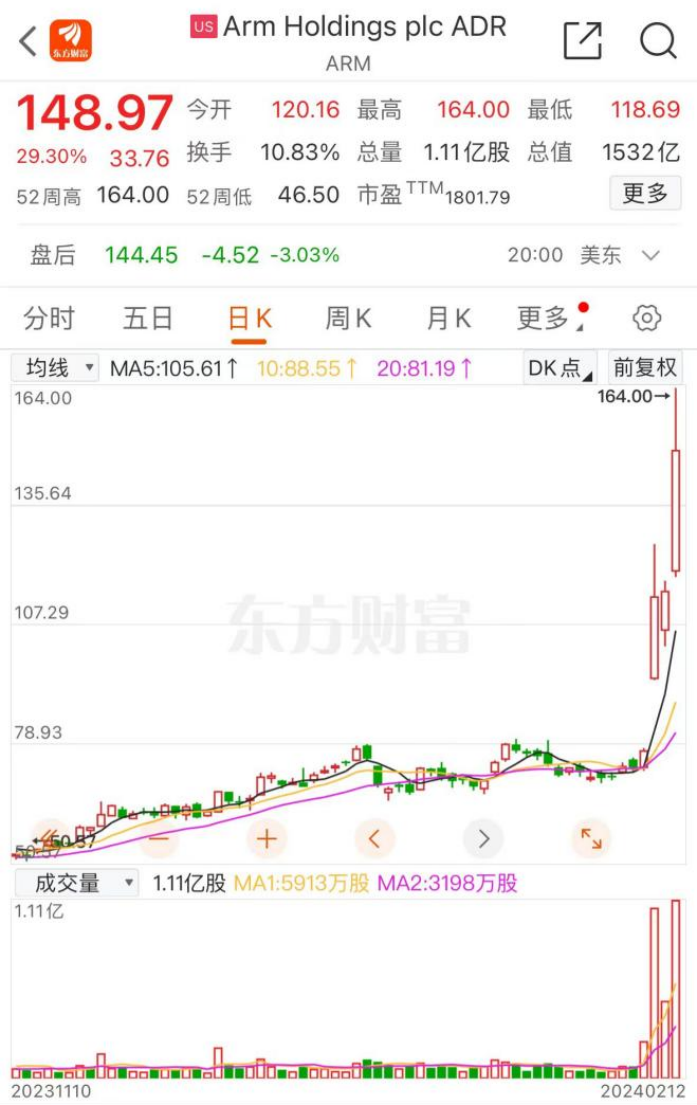Switch to the 周K chart tab
The image size is (697, 1105).
click(348, 319)
